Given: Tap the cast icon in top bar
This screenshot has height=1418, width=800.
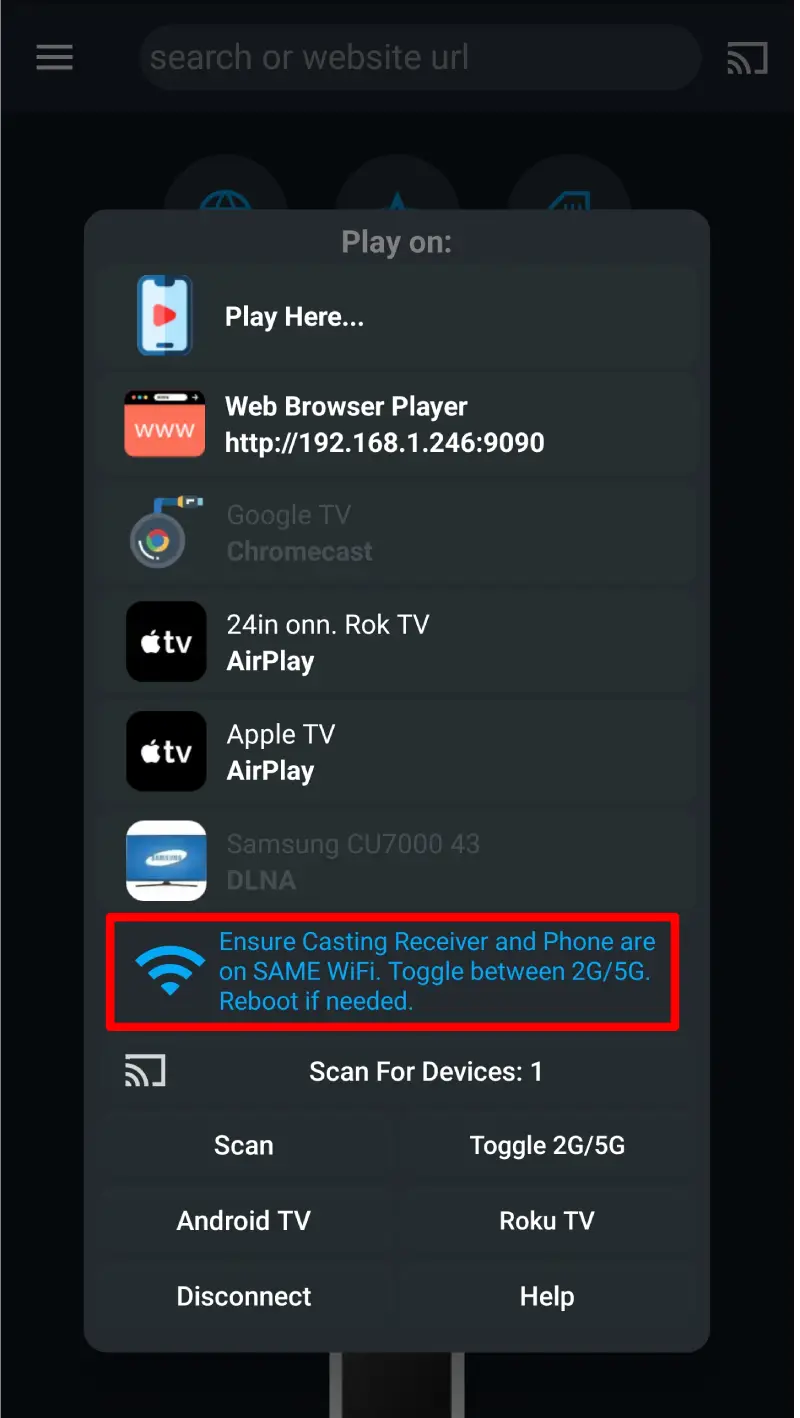Looking at the screenshot, I should 747,58.
